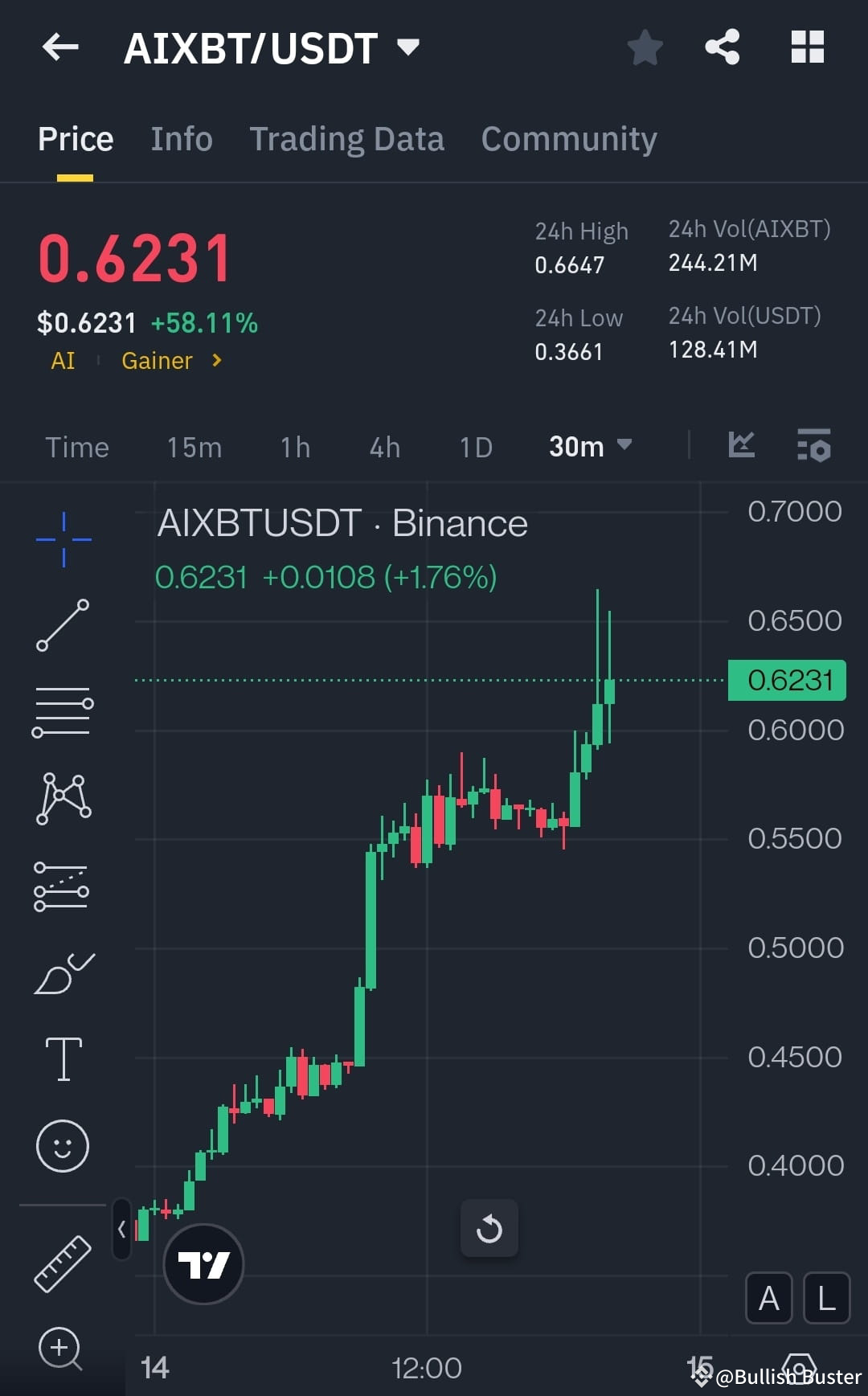Select the crosshair tool

coord(63,538)
